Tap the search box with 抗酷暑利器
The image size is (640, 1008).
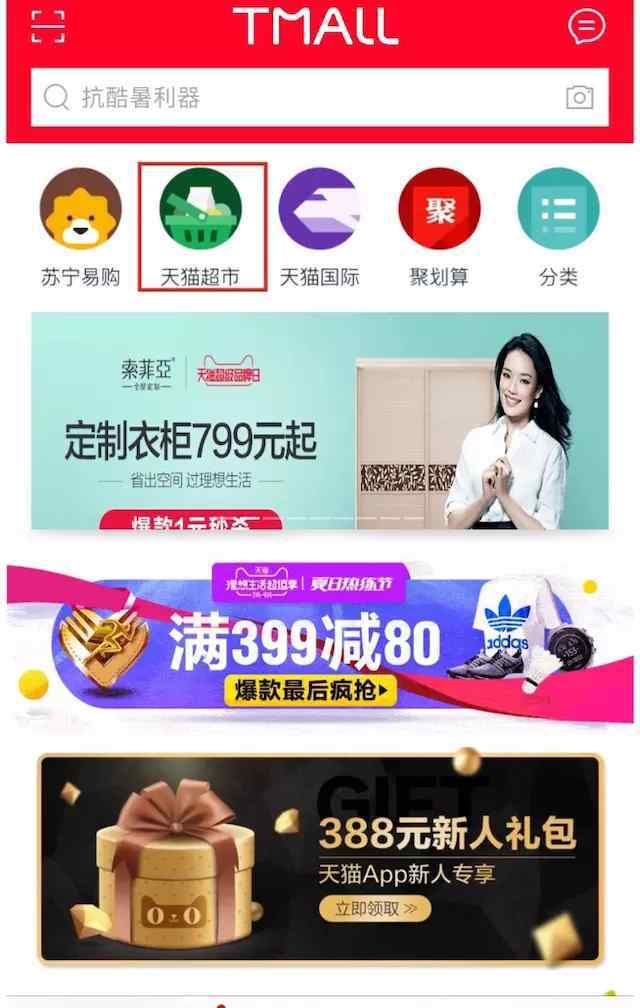pyautogui.click(x=300, y=97)
